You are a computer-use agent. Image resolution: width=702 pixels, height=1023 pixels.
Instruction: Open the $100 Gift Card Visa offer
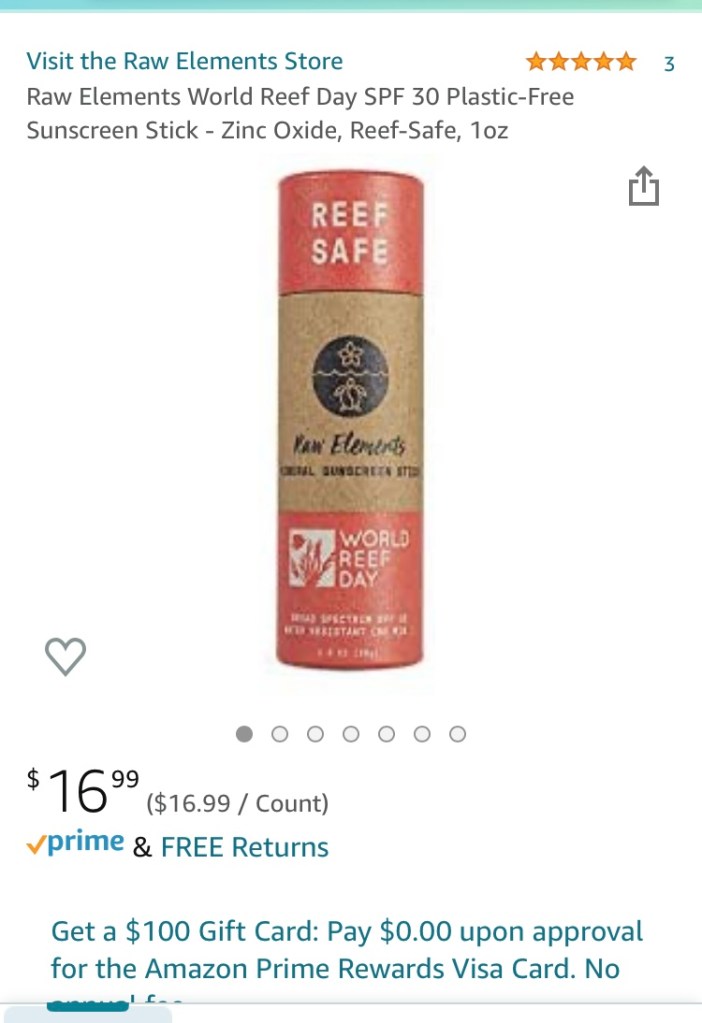coord(347,950)
